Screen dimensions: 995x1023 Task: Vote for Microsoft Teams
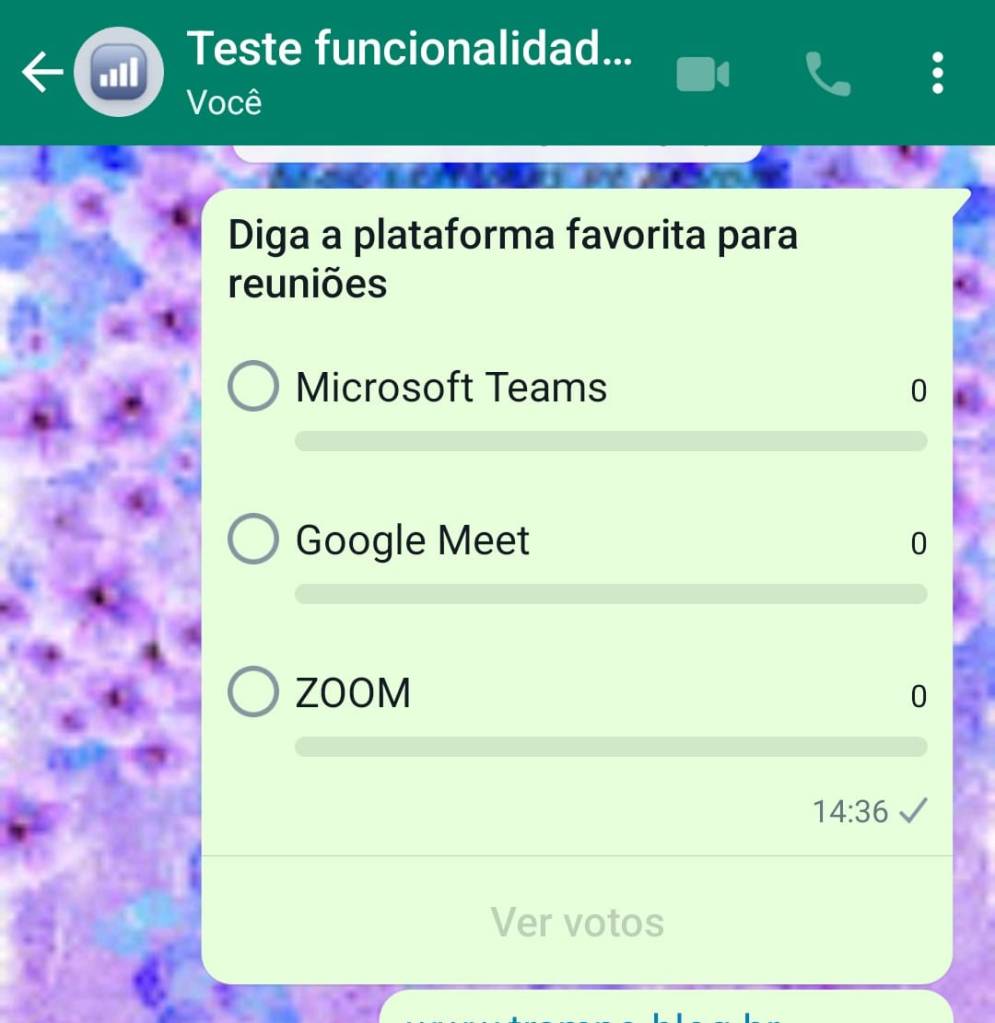(254, 387)
